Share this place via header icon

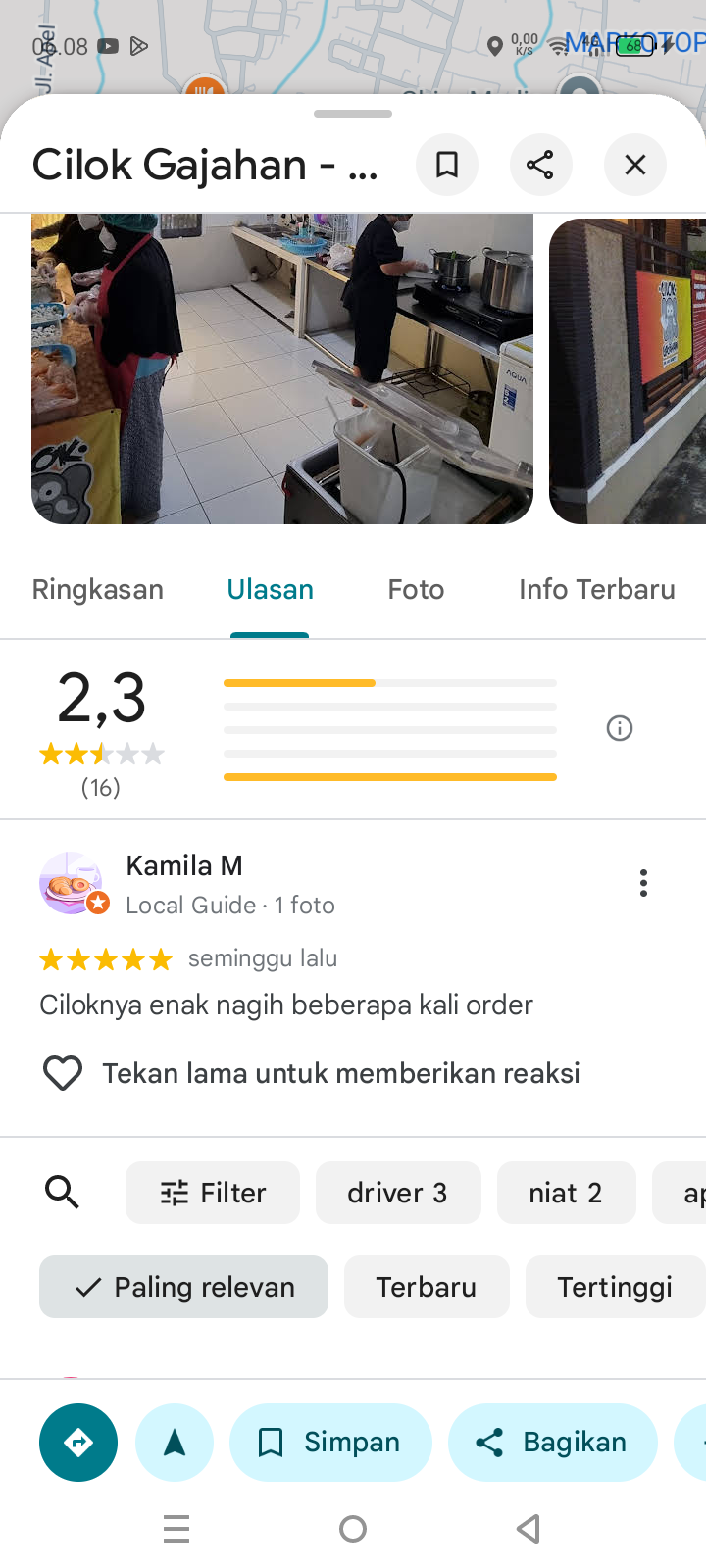(540, 165)
